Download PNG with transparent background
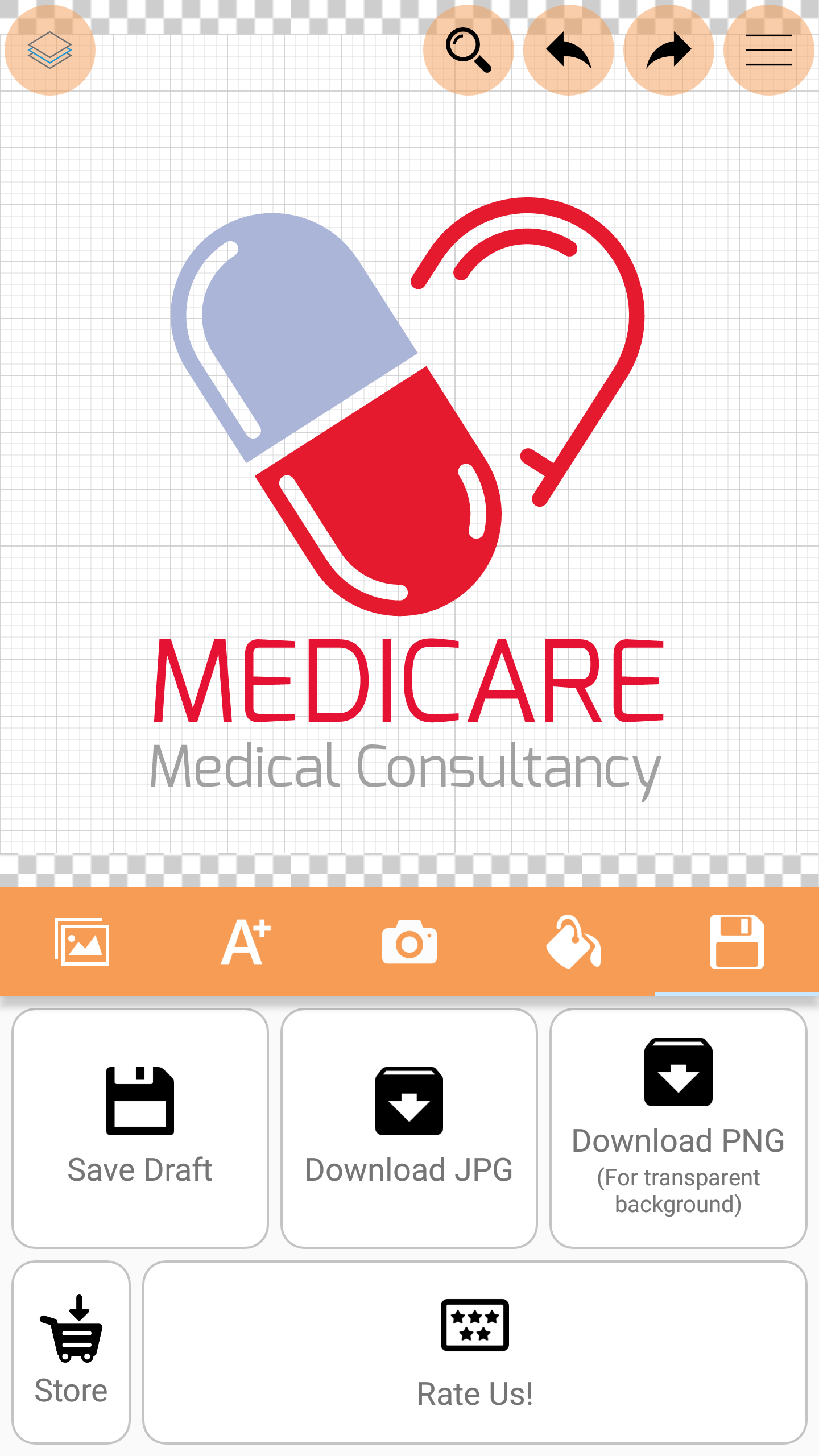Image resolution: width=819 pixels, height=1456 pixels. tap(678, 1128)
